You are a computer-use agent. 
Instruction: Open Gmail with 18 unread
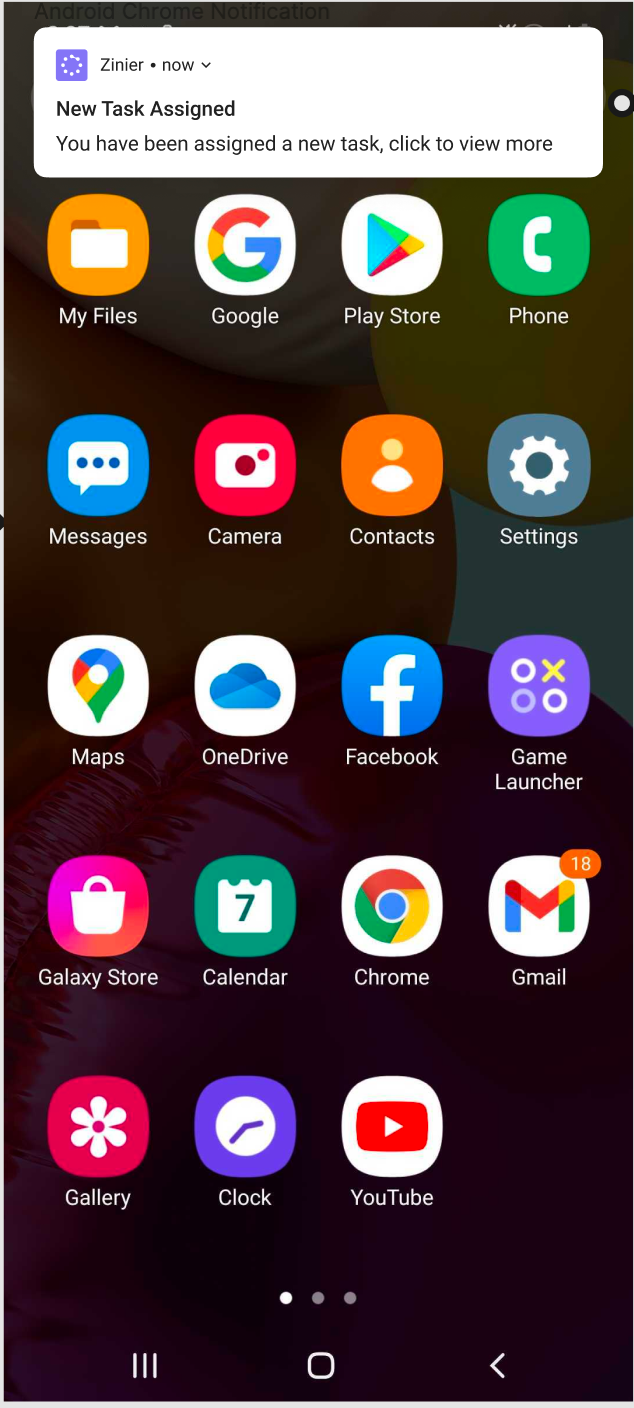[x=539, y=907]
